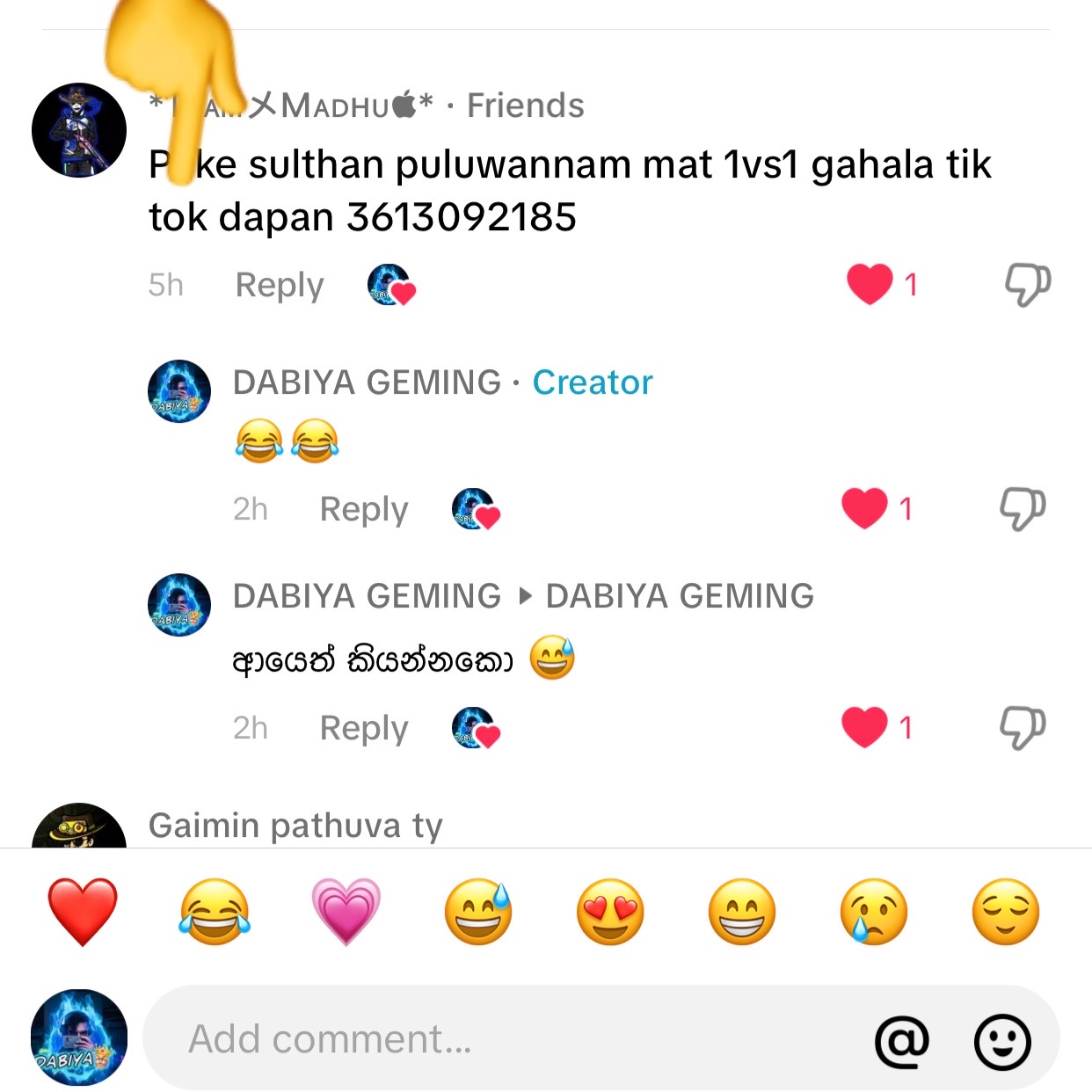
Task: Open the emoji picker smiley icon
Action: coord(1002,1041)
